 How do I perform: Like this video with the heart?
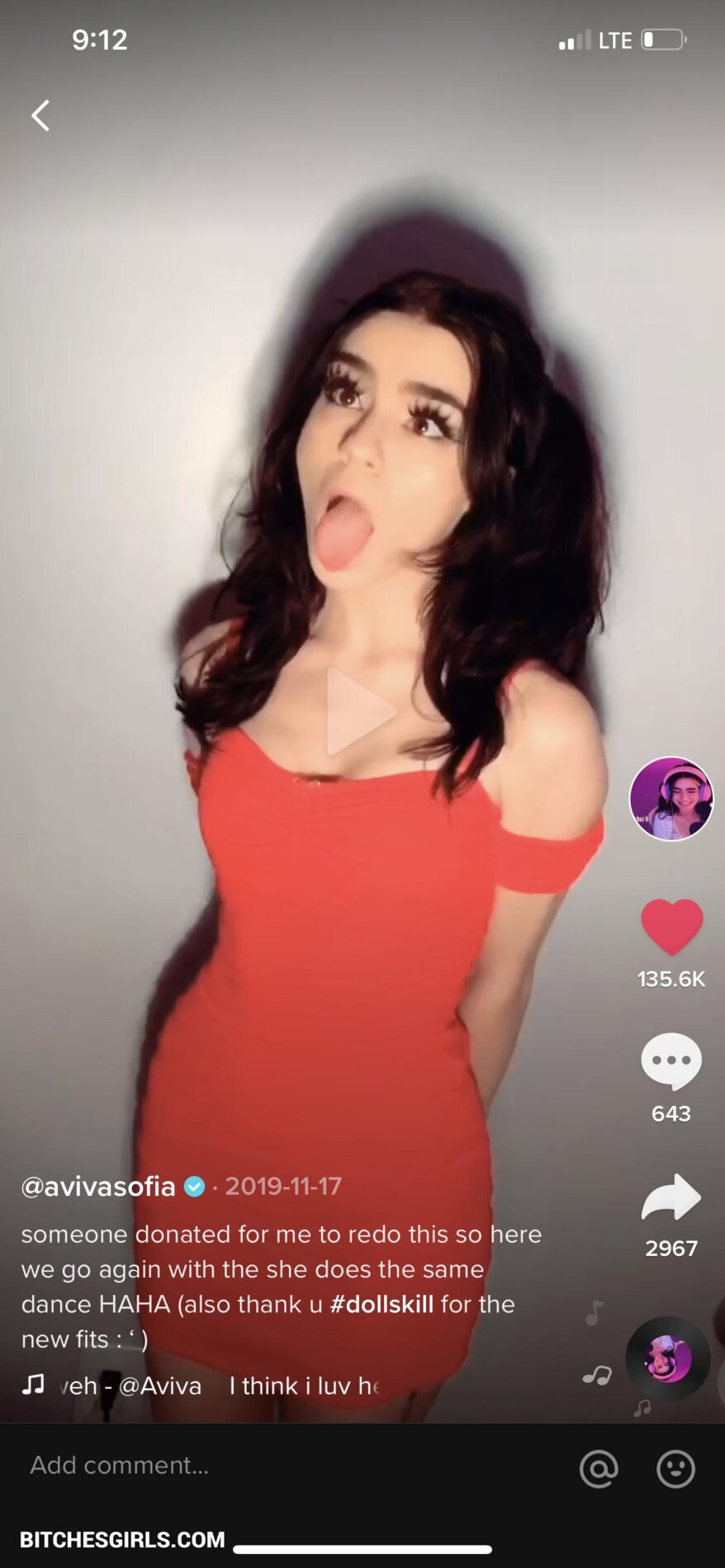point(671,927)
